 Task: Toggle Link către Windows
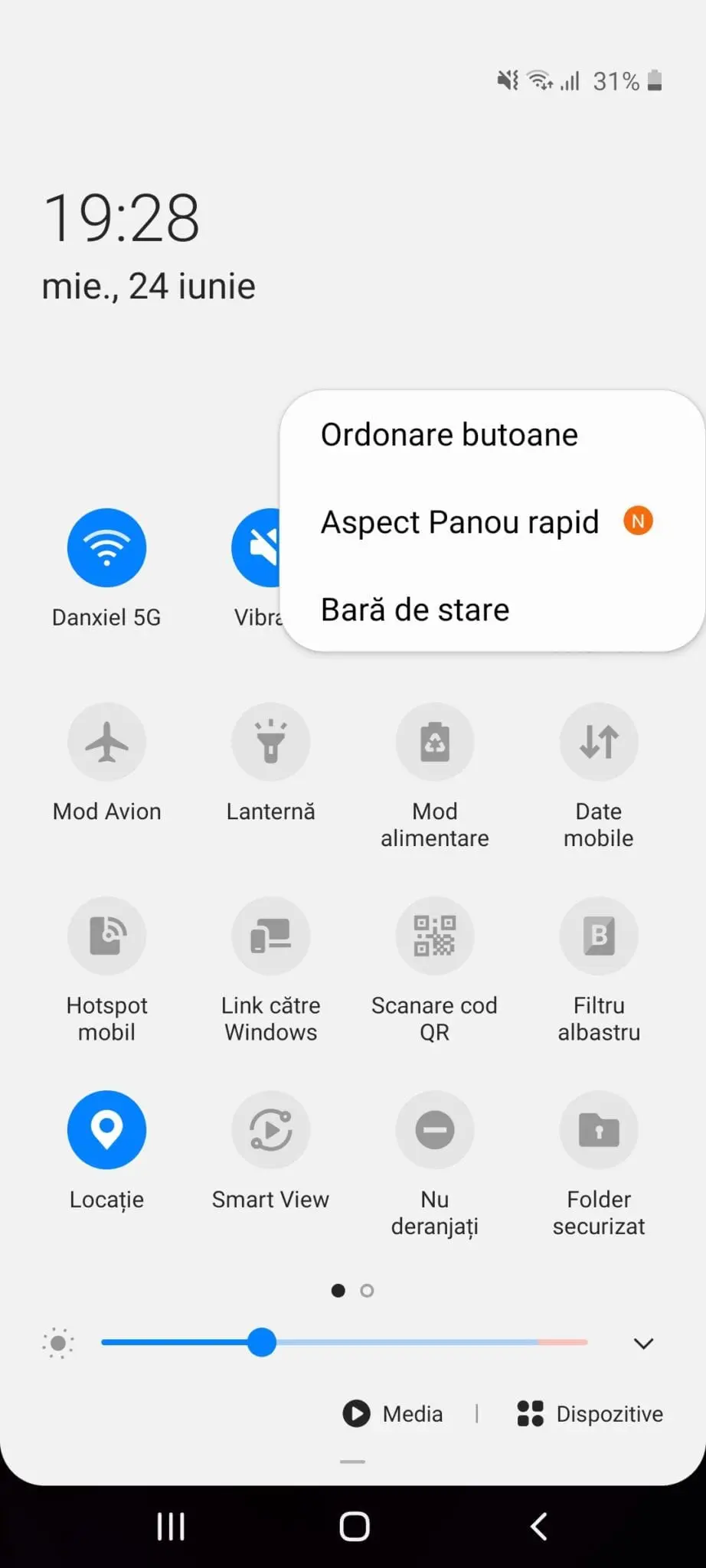coord(270,936)
